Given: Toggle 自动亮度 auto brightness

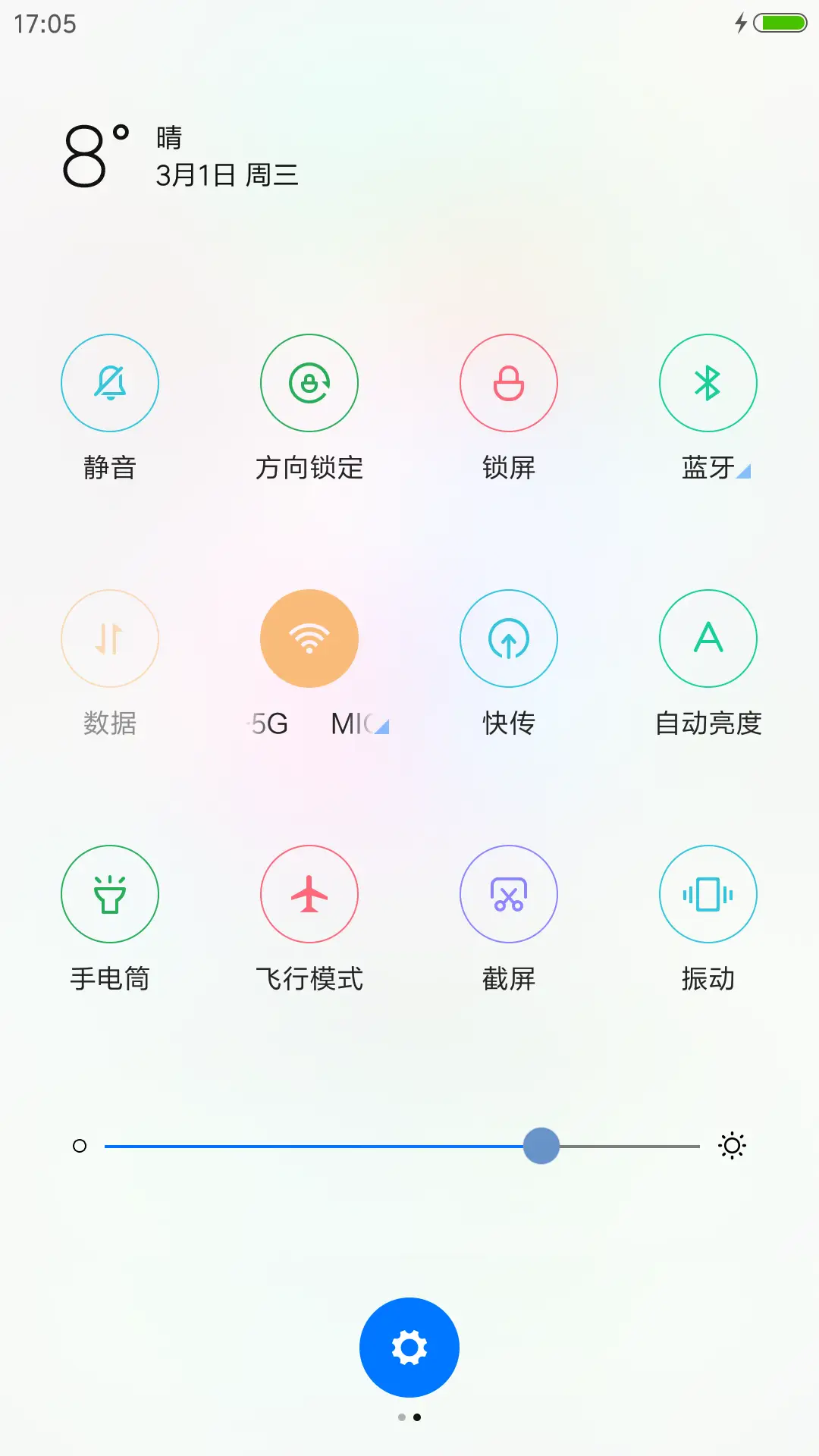Looking at the screenshot, I should pyautogui.click(x=708, y=639).
